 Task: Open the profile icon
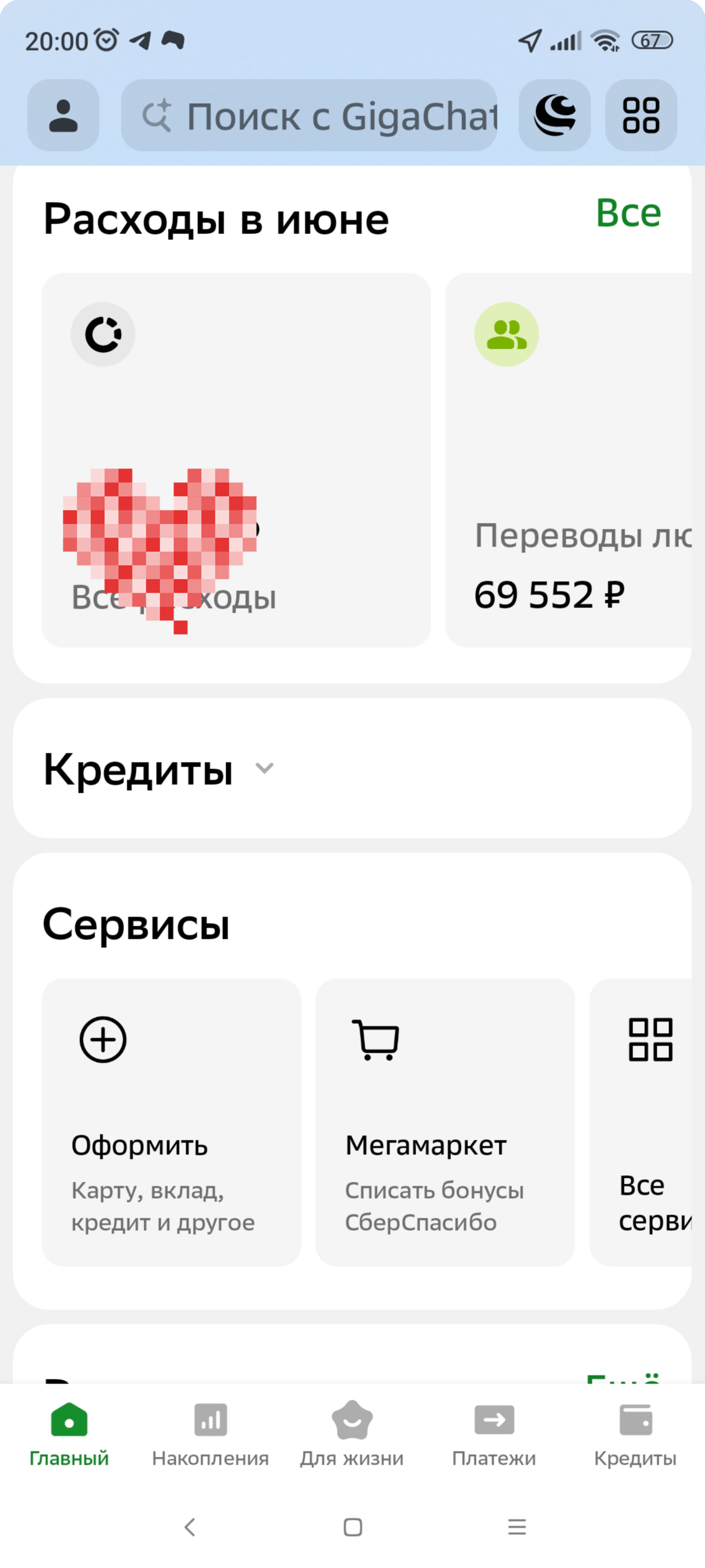tap(63, 115)
